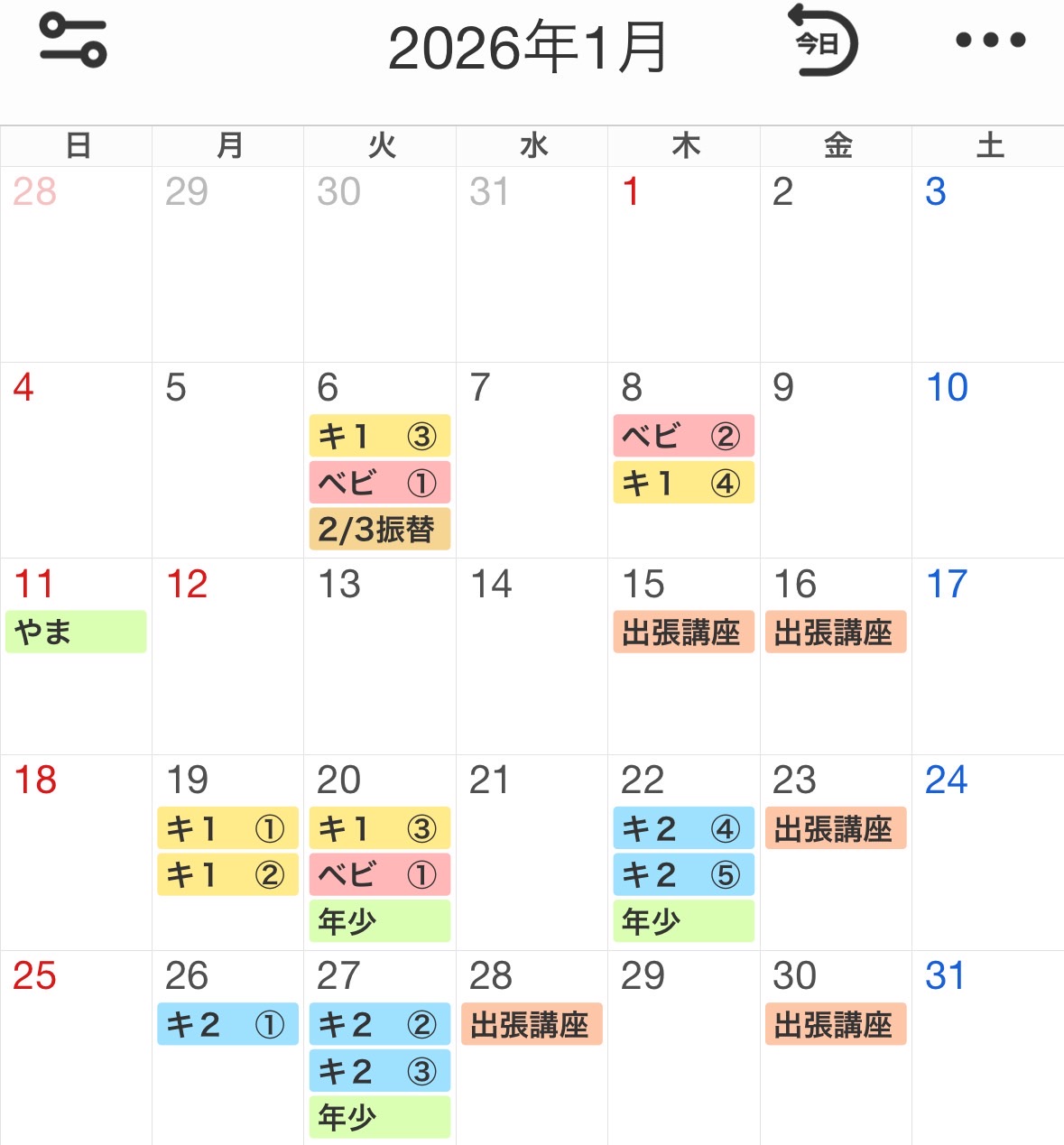Screen dimensions: 1064x1145
Task: Open キ2 ③ event on January 27
Action: coord(379,1071)
